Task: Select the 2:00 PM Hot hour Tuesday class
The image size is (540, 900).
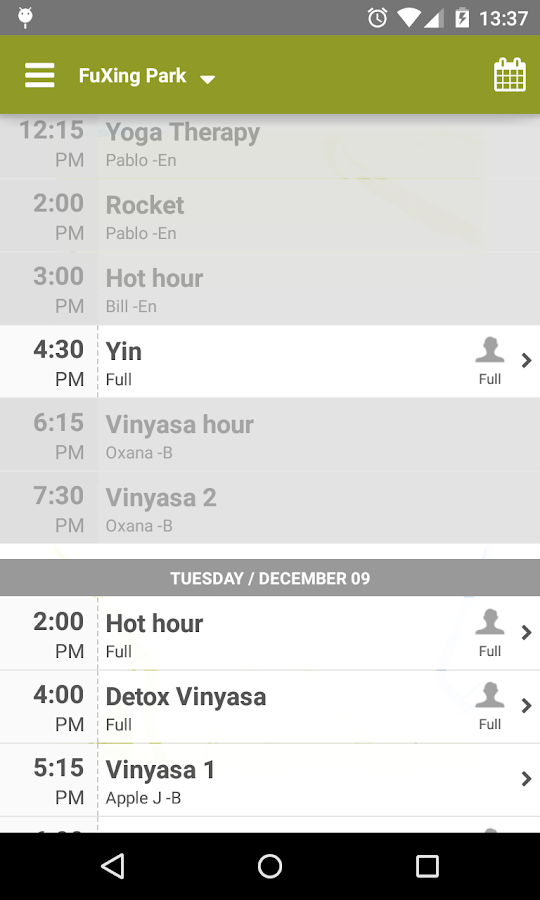Action: (x=270, y=633)
